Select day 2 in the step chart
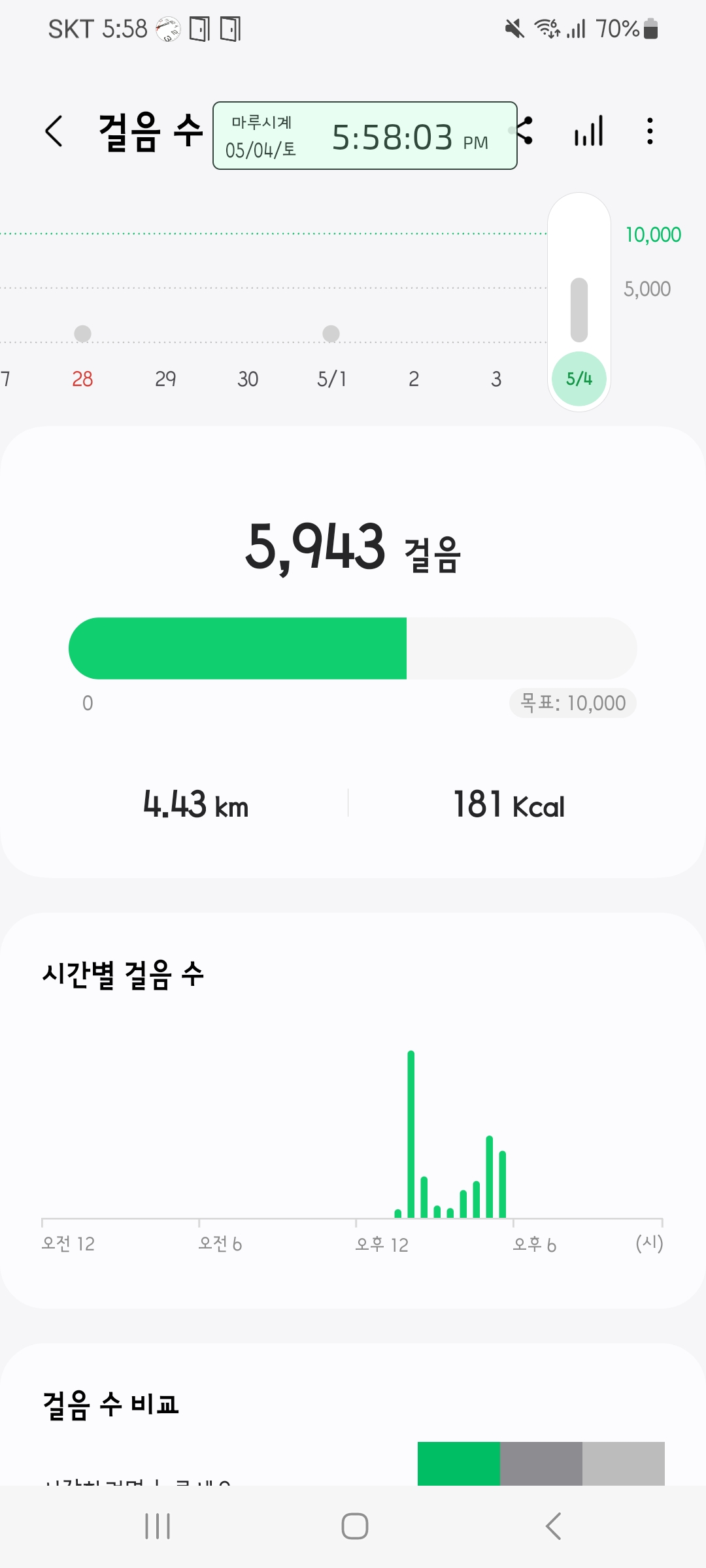Screen dimensions: 706x1568 414,378
